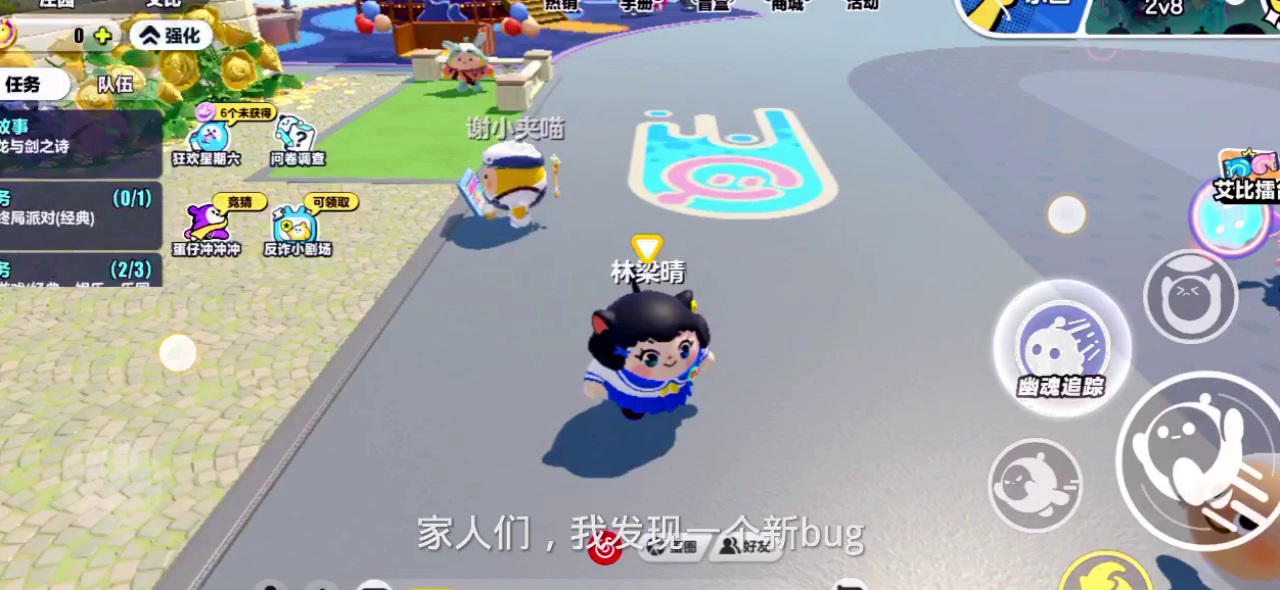Screen dimensions: 1280x590
Task: Open the 狂欢星期六 event icon
Action: [x=207, y=139]
